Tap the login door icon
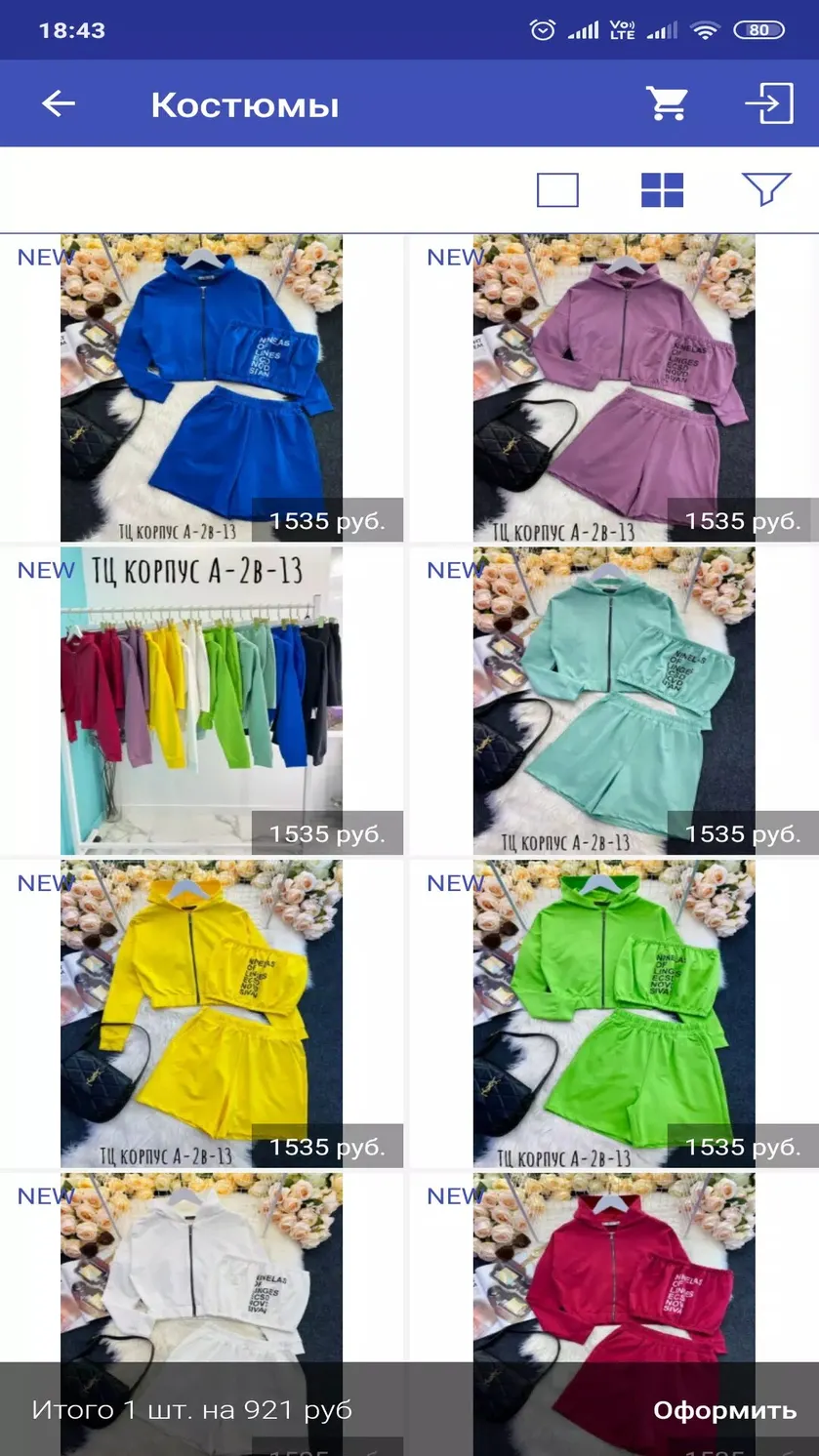The height and width of the screenshot is (1456, 819). (x=769, y=103)
